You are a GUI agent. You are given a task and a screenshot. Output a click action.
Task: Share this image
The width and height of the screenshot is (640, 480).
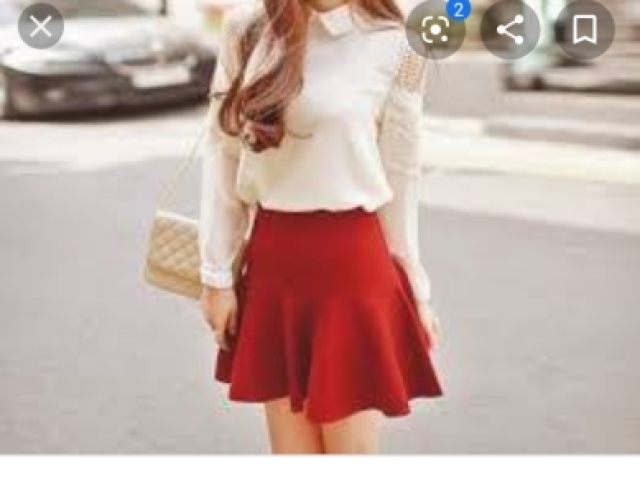[510, 30]
